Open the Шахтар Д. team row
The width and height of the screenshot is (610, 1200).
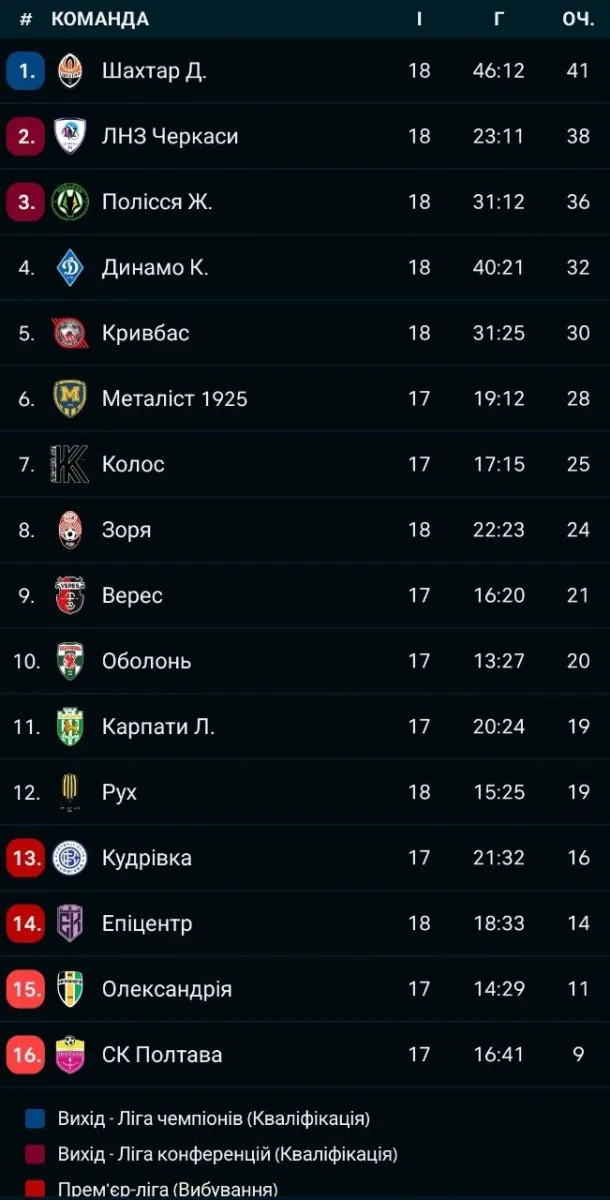[154, 71]
